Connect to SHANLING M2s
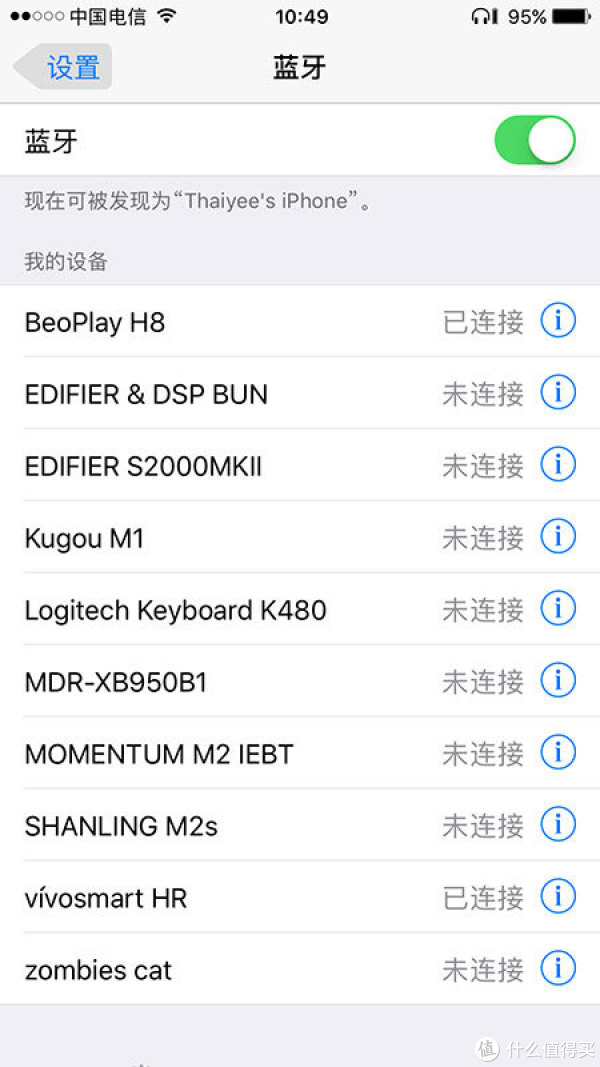The height and width of the screenshot is (1067, 600). (300, 825)
